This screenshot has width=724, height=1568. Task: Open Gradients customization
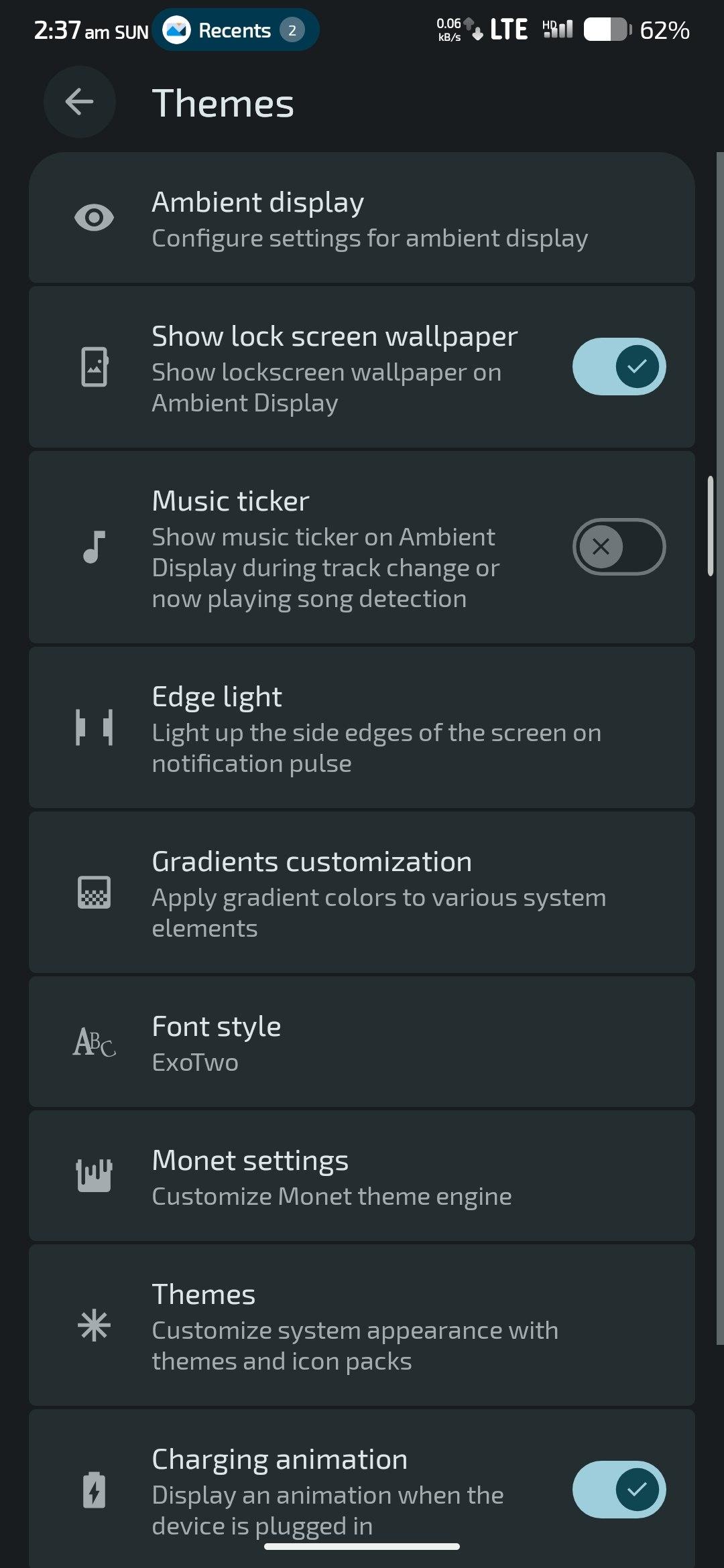[x=362, y=893]
